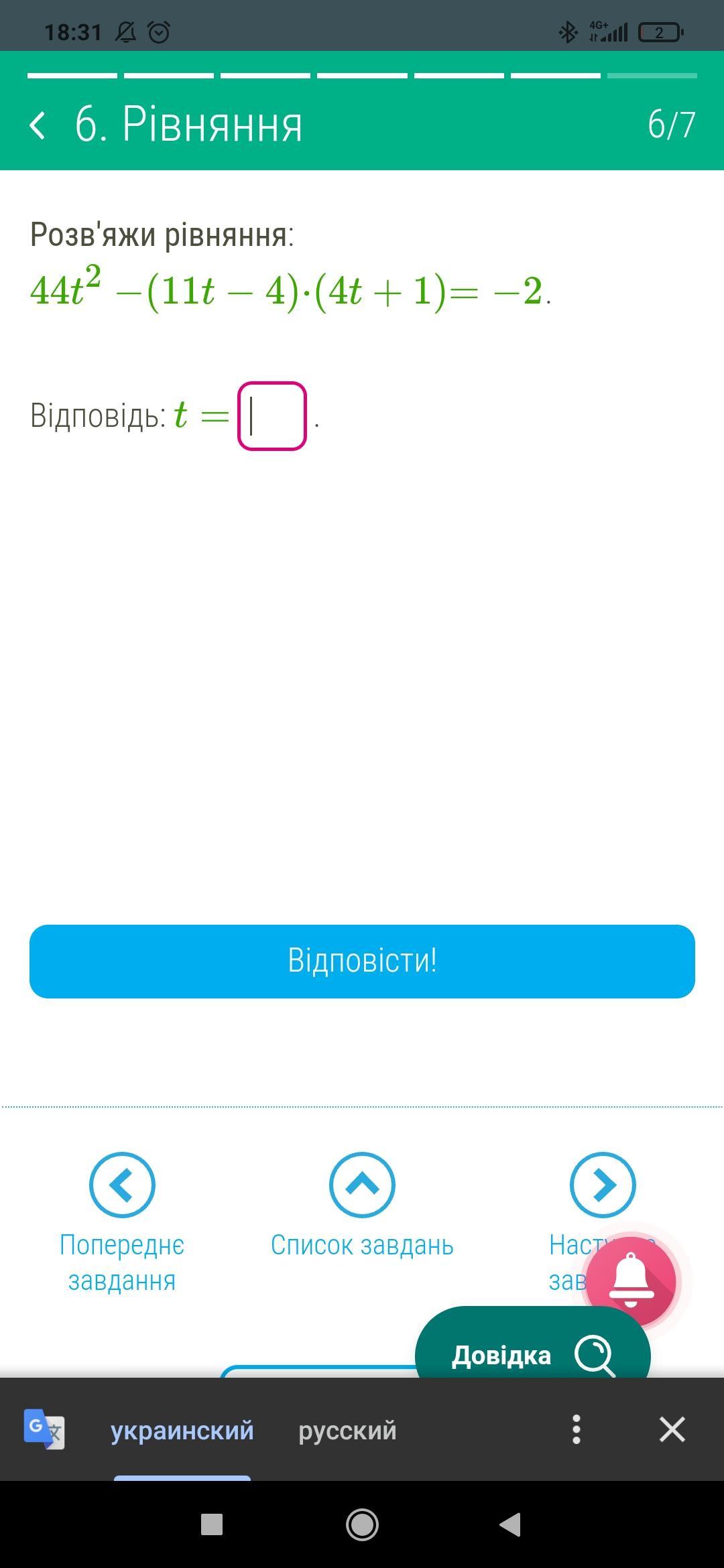724x1568 pixels.
Task: Submit the answer with Відповісти!
Action: (362, 961)
